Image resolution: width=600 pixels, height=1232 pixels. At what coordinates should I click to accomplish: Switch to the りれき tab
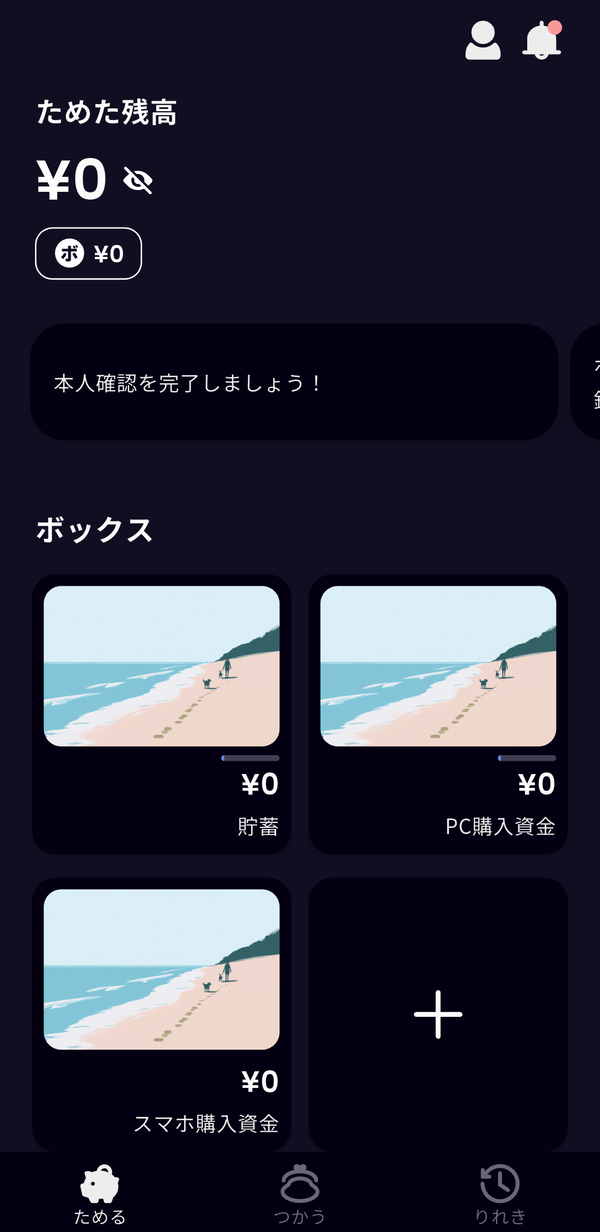pos(500,1194)
